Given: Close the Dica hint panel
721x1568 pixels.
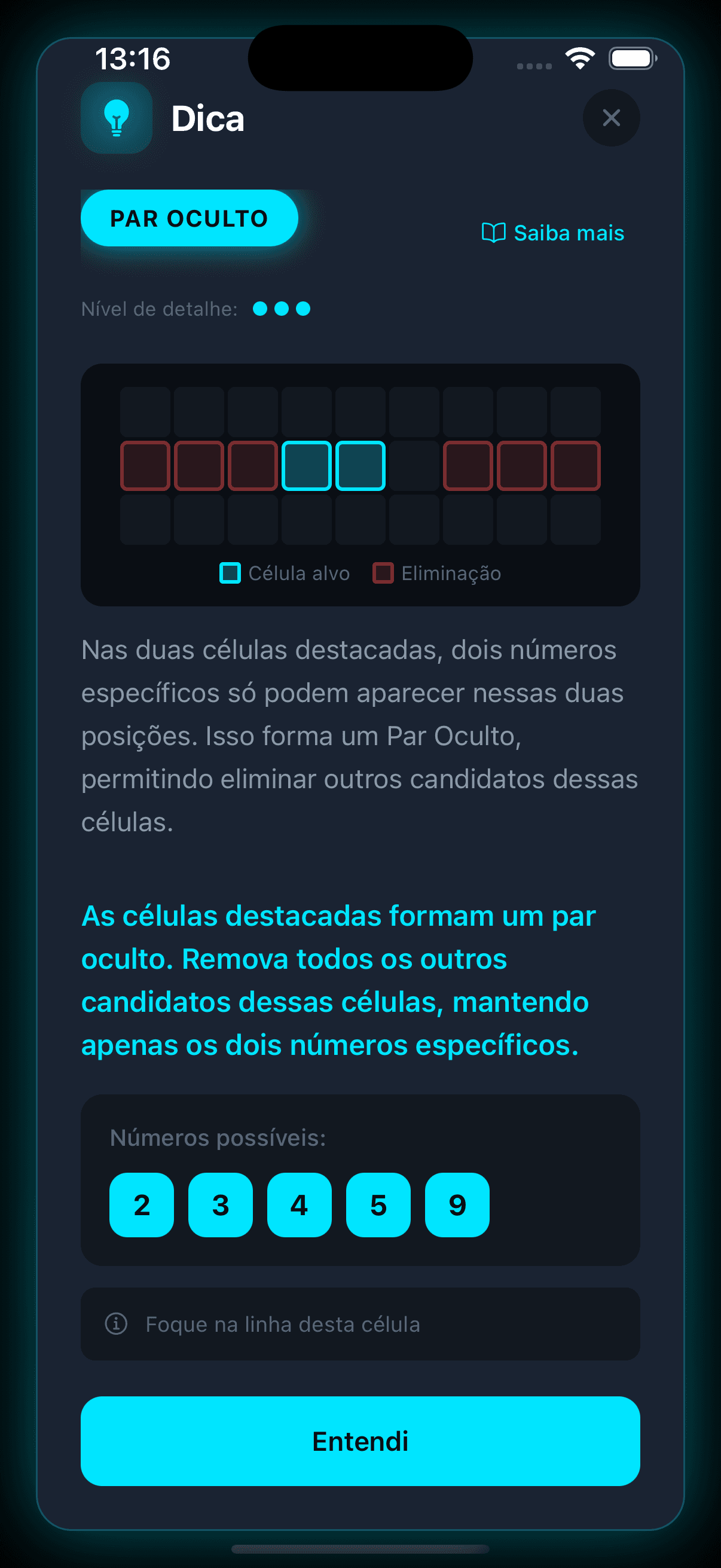Looking at the screenshot, I should point(611,118).
